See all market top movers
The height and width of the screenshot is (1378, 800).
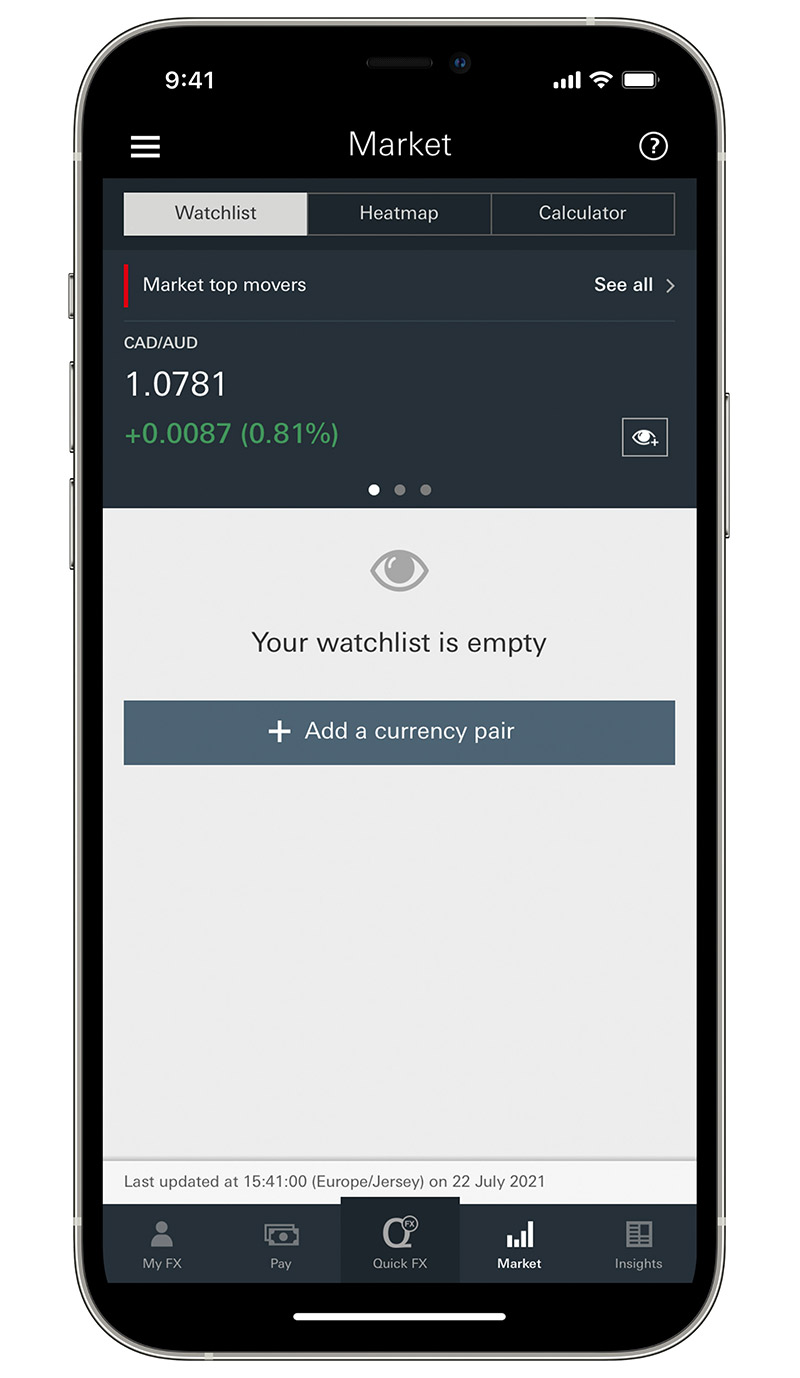tap(635, 285)
